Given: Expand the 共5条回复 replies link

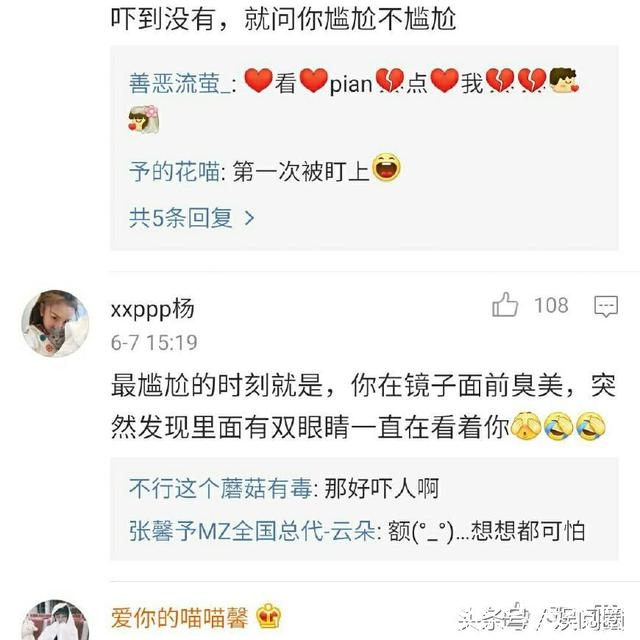Looking at the screenshot, I should (x=192, y=217).
